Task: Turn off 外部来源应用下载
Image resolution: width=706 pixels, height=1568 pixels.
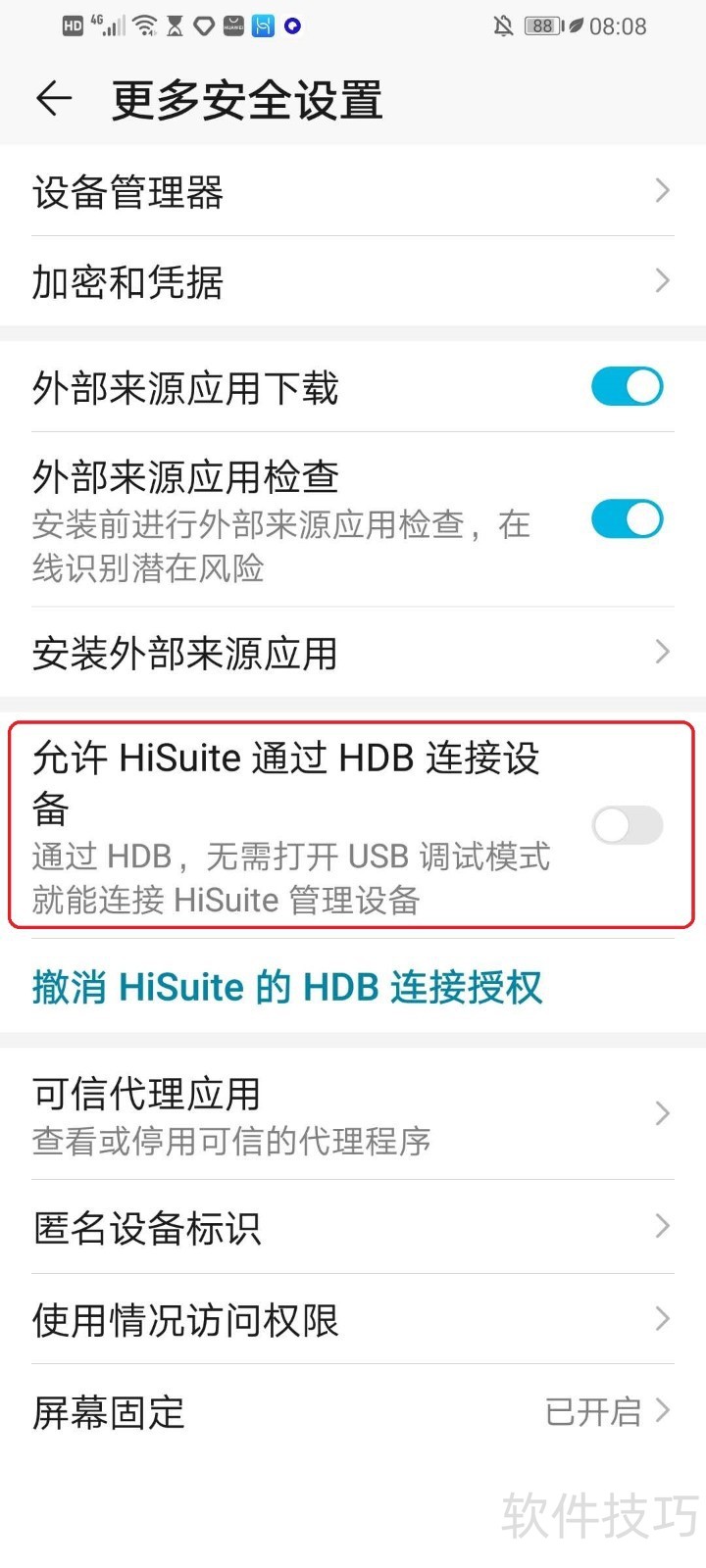Action: click(627, 386)
